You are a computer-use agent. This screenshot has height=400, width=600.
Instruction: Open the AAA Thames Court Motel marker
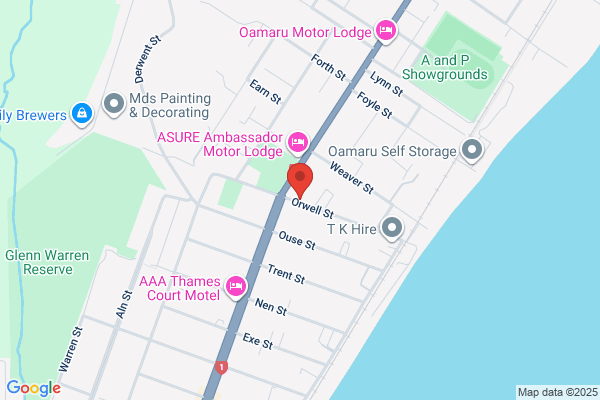point(236,287)
